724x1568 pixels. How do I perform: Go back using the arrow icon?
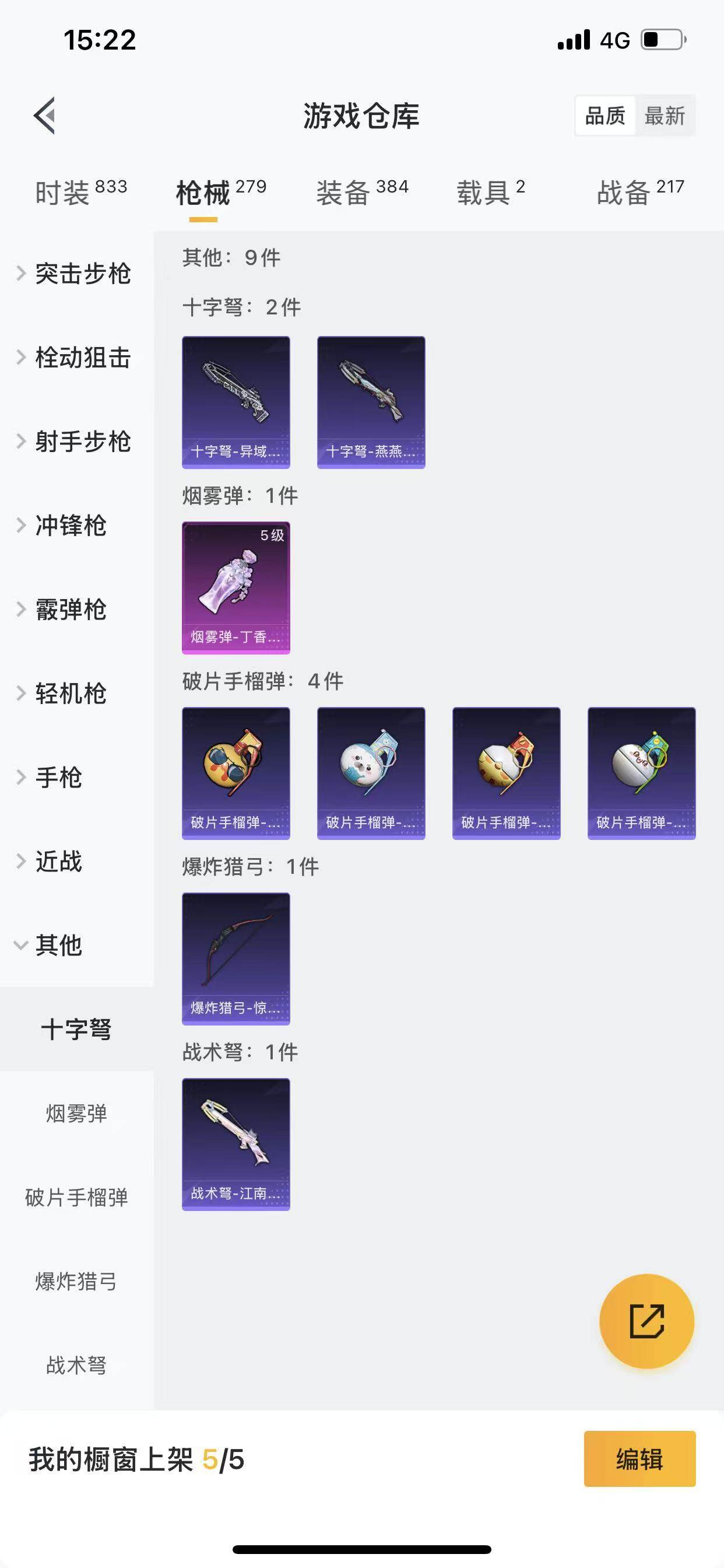45,115
